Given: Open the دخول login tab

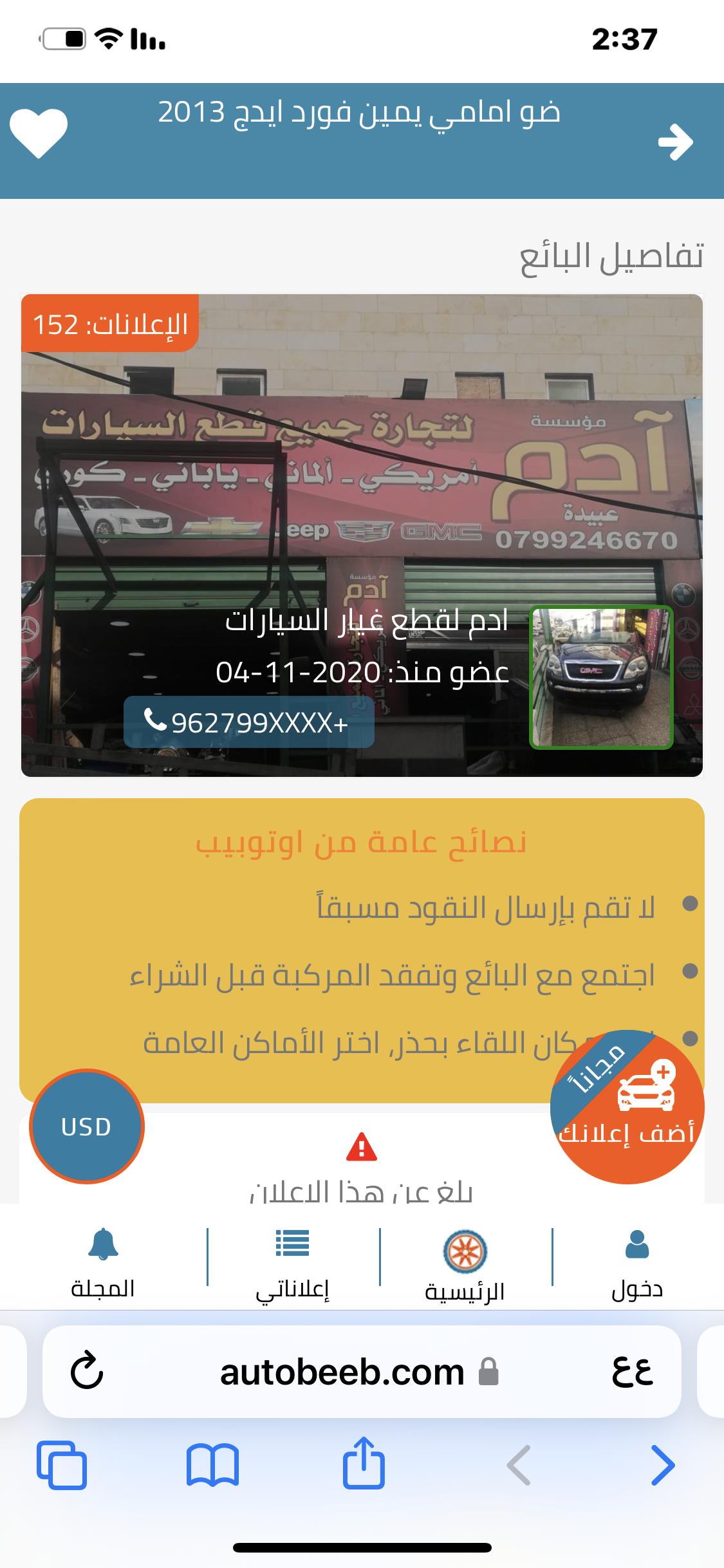Looking at the screenshot, I should point(637,1262).
